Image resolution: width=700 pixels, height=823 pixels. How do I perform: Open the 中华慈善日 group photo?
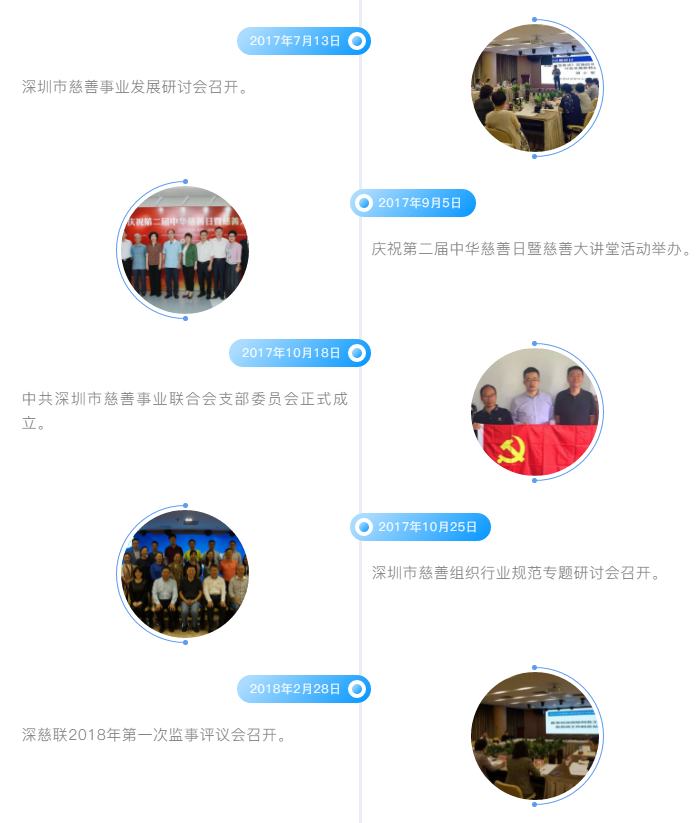(185, 250)
